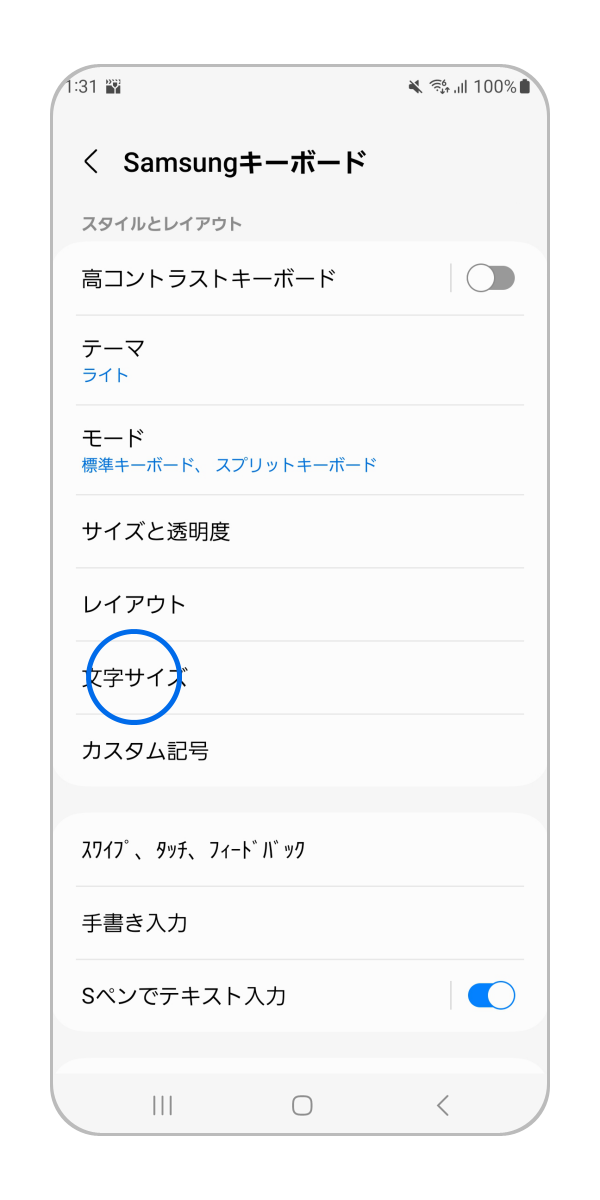
Task: Open サイズと透明度 settings
Action: click(300, 531)
